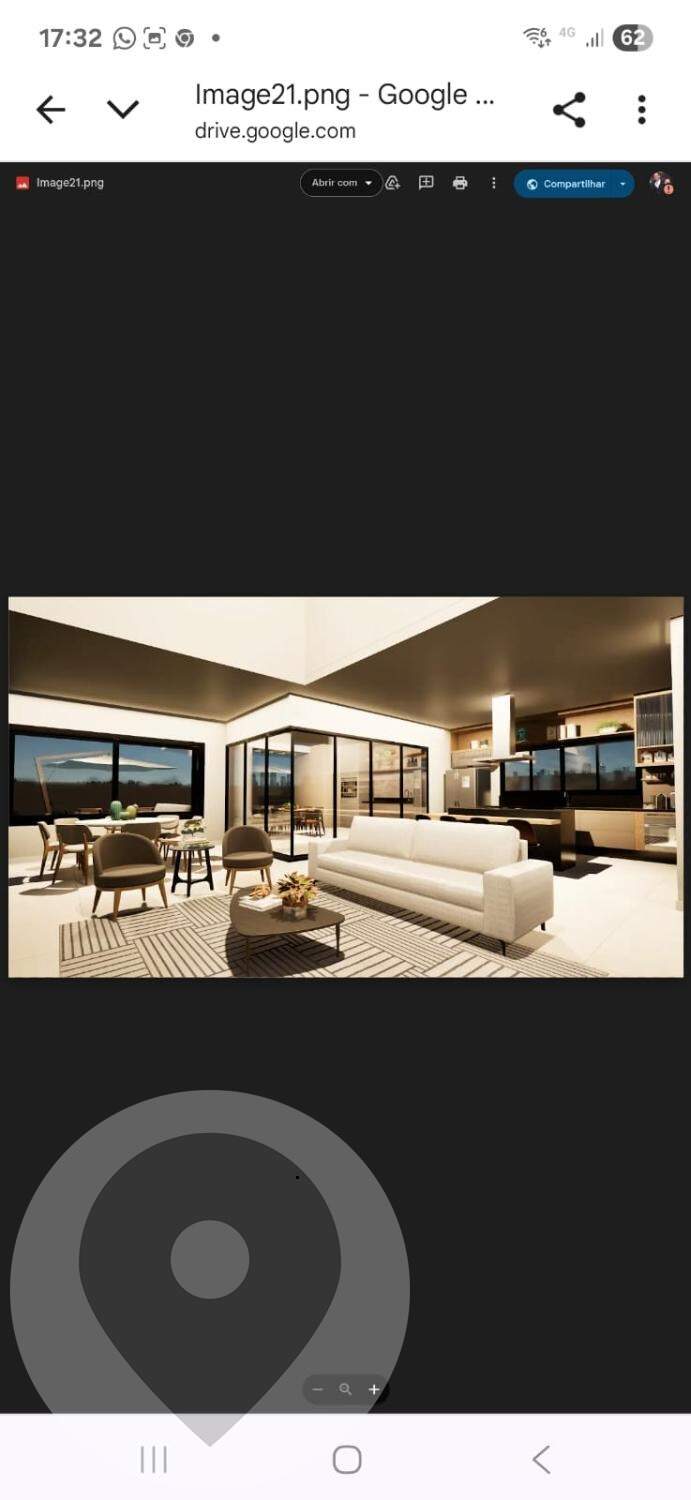691x1500 pixels.
Task: Zoom out with the minus button
Action: pos(318,1389)
